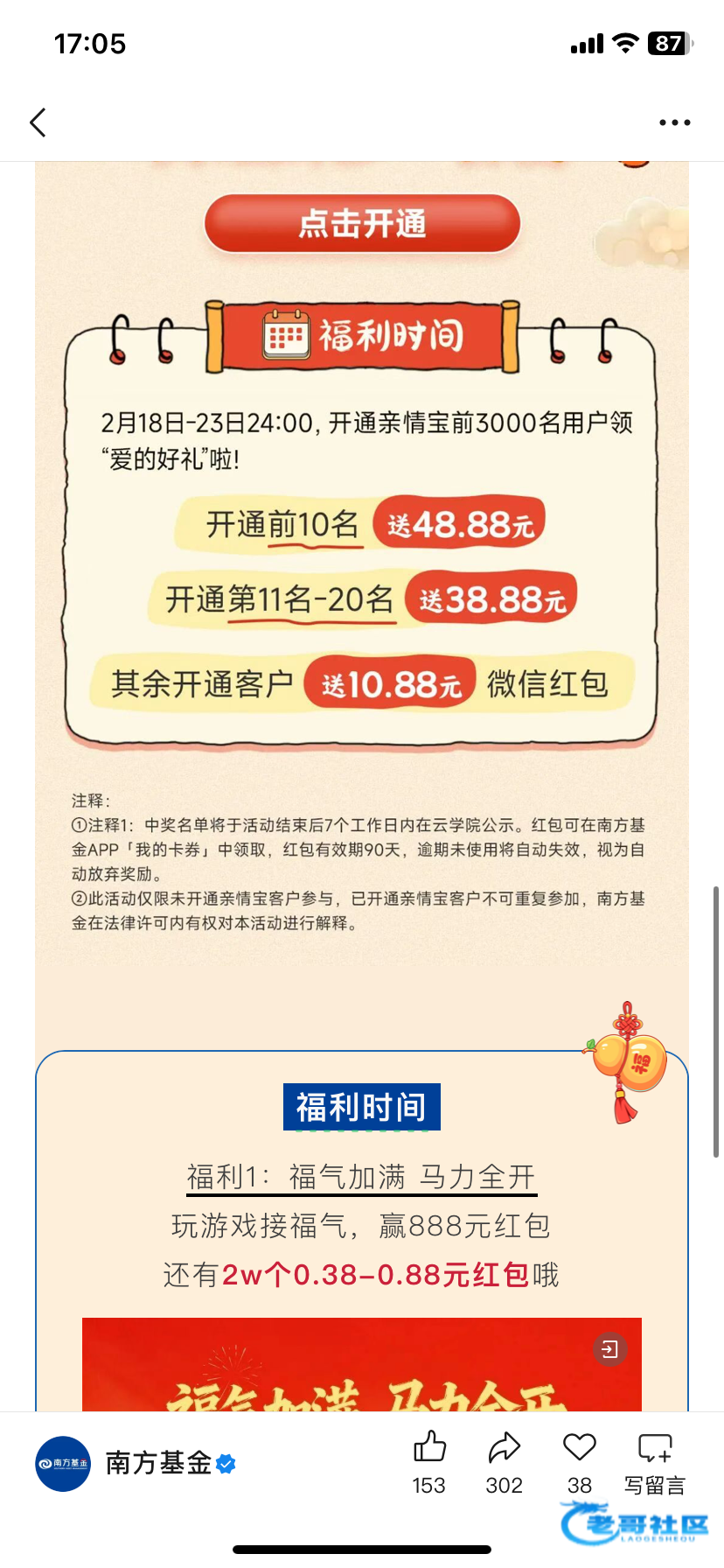Tap the heart icon to favorite
Image resolution: width=724 pixels, height=1568 pixels.
[580, 1463]
